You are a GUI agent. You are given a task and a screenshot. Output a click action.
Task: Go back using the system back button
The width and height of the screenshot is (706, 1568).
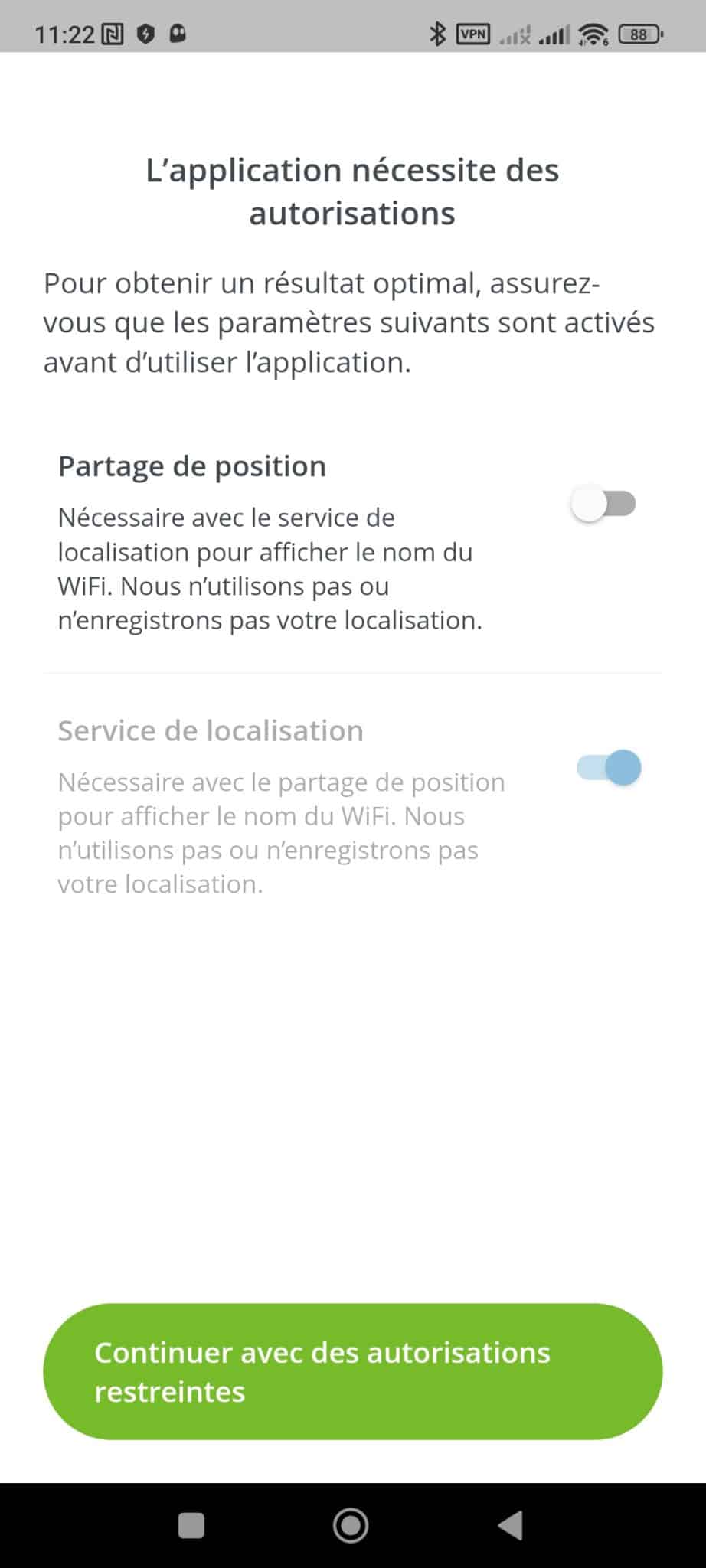tap(511, 1525)
